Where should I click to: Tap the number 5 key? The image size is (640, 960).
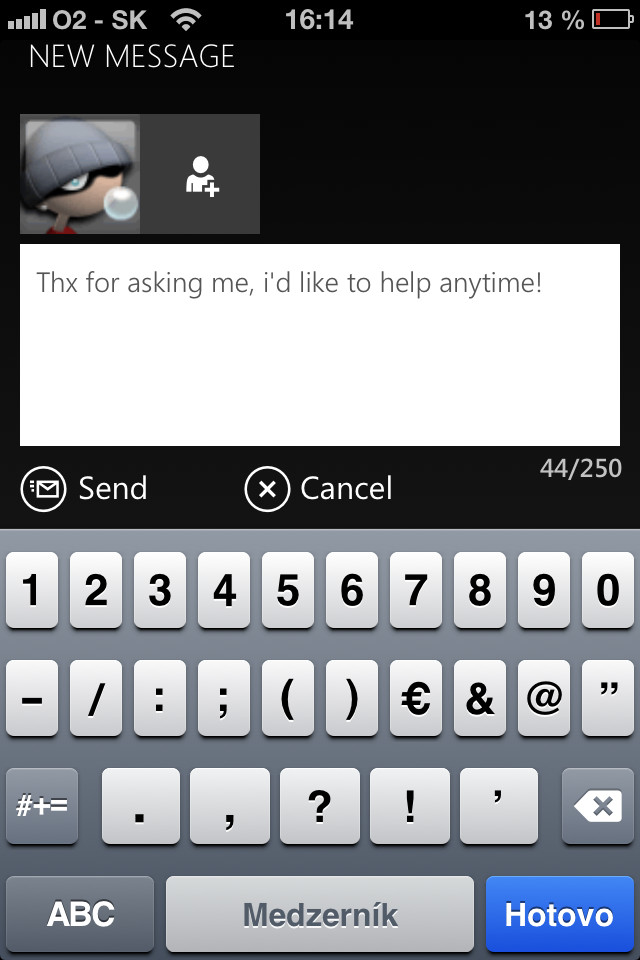tap(288, 590)
